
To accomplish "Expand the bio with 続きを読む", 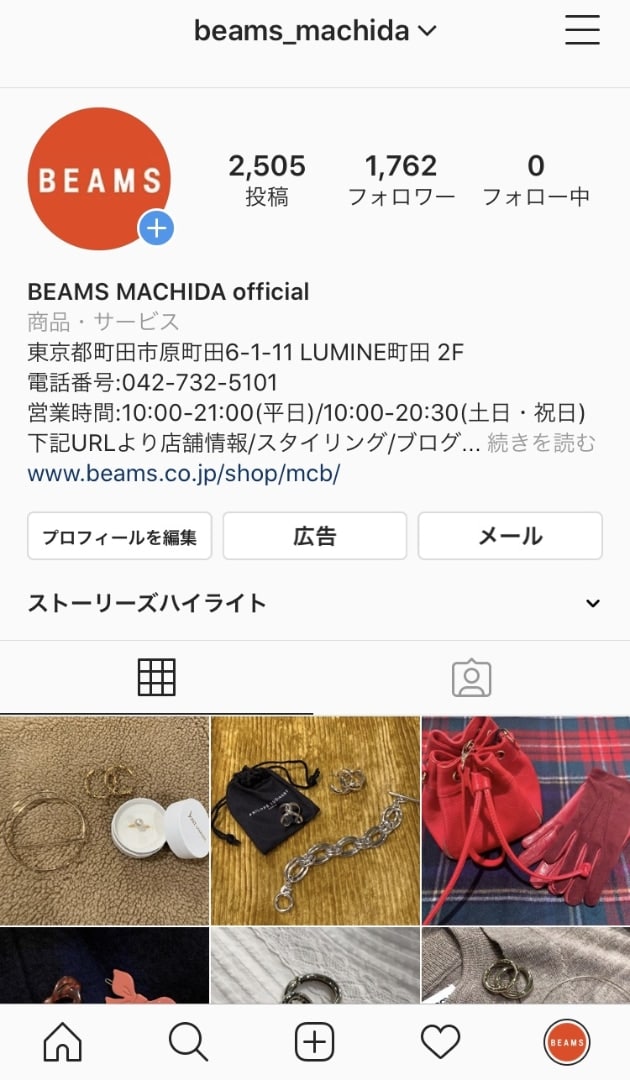I will [541, 443].
